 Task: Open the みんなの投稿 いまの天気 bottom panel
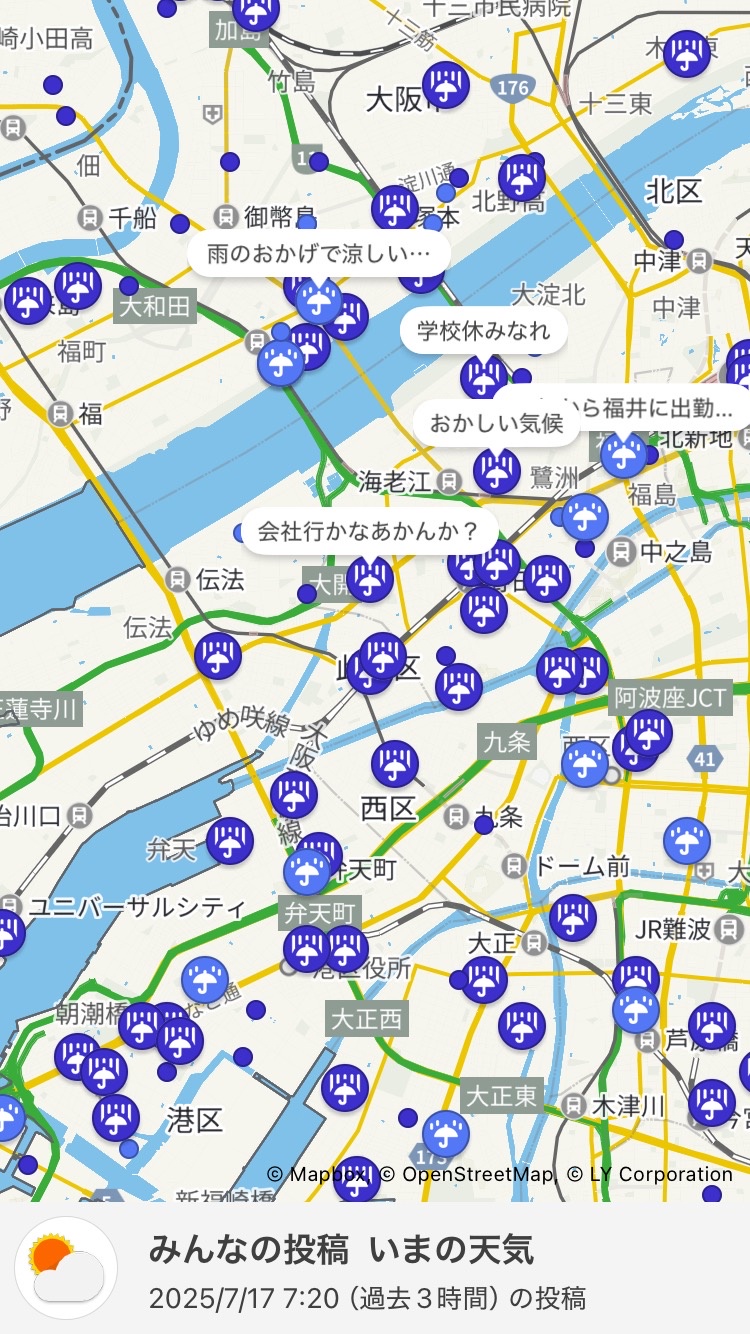pos(375,1268)
